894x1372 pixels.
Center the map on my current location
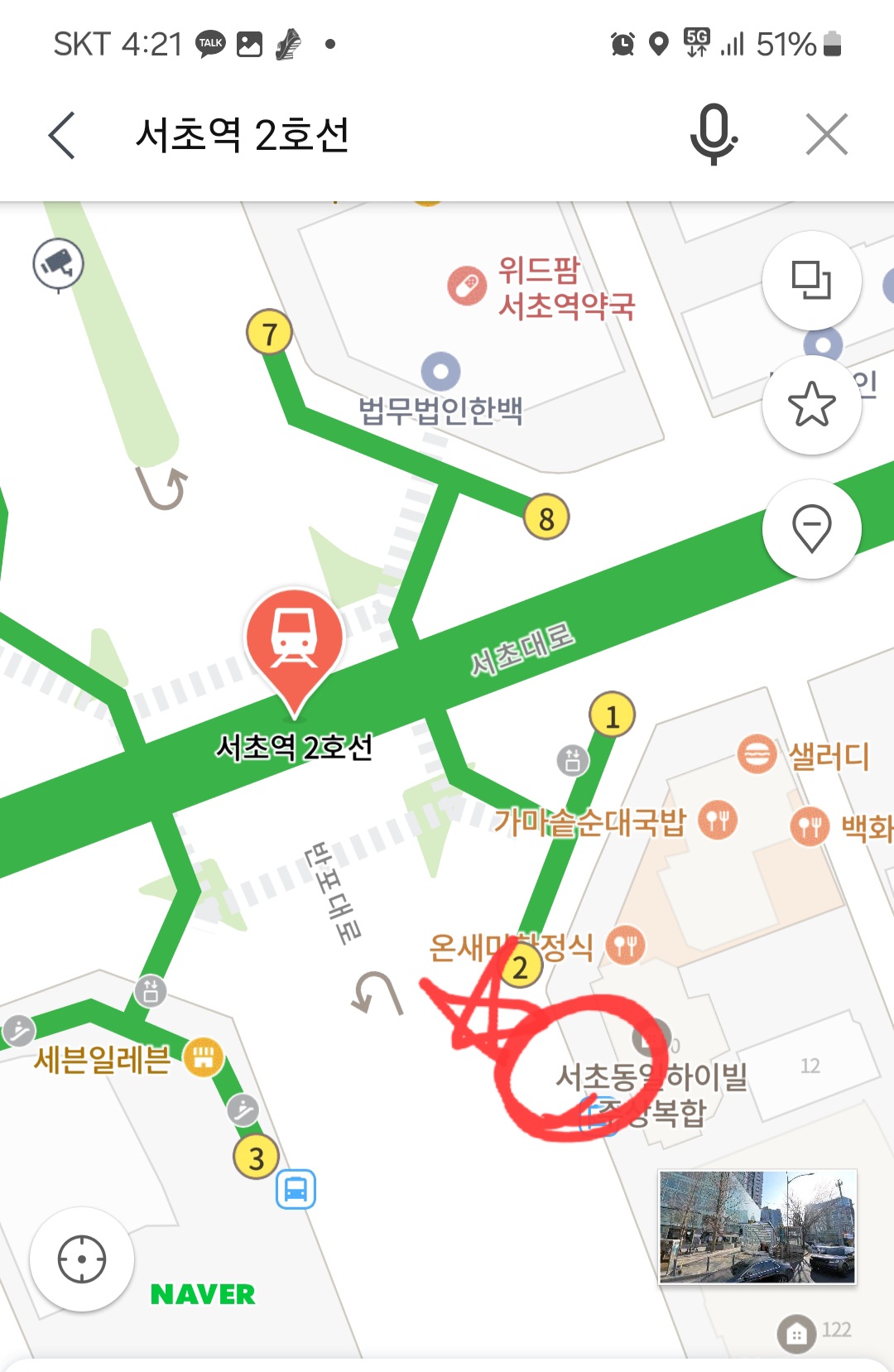point(81,1259)
